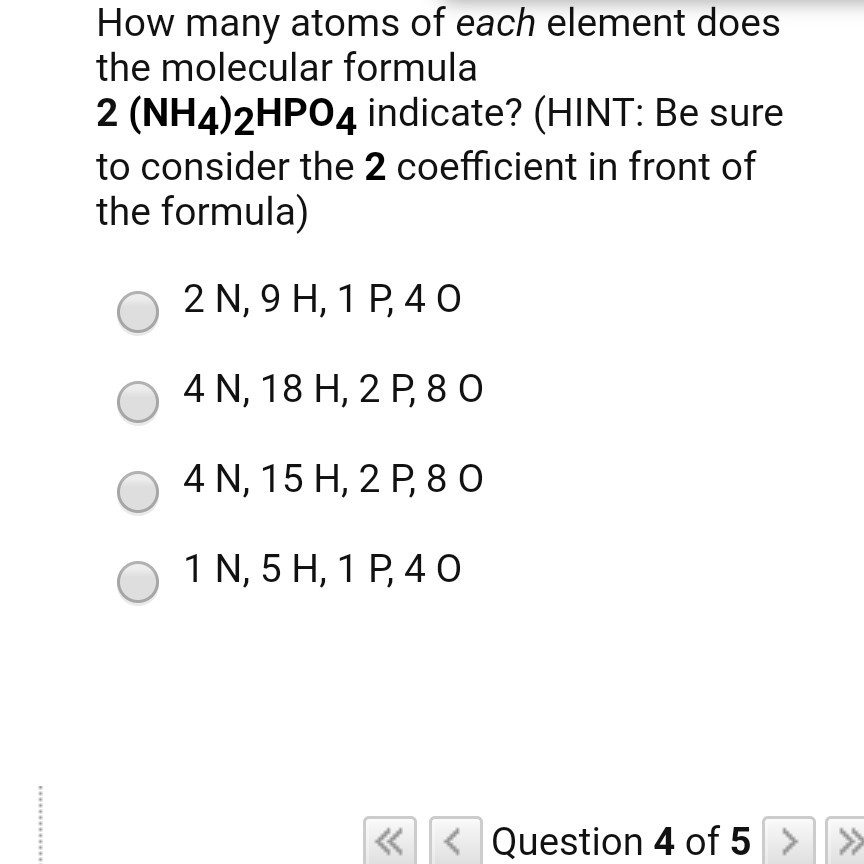Choose option 4 N, 18 H, 2 P, 8 O
Viewport: 864px width, 864px height.
coord(138,402)
